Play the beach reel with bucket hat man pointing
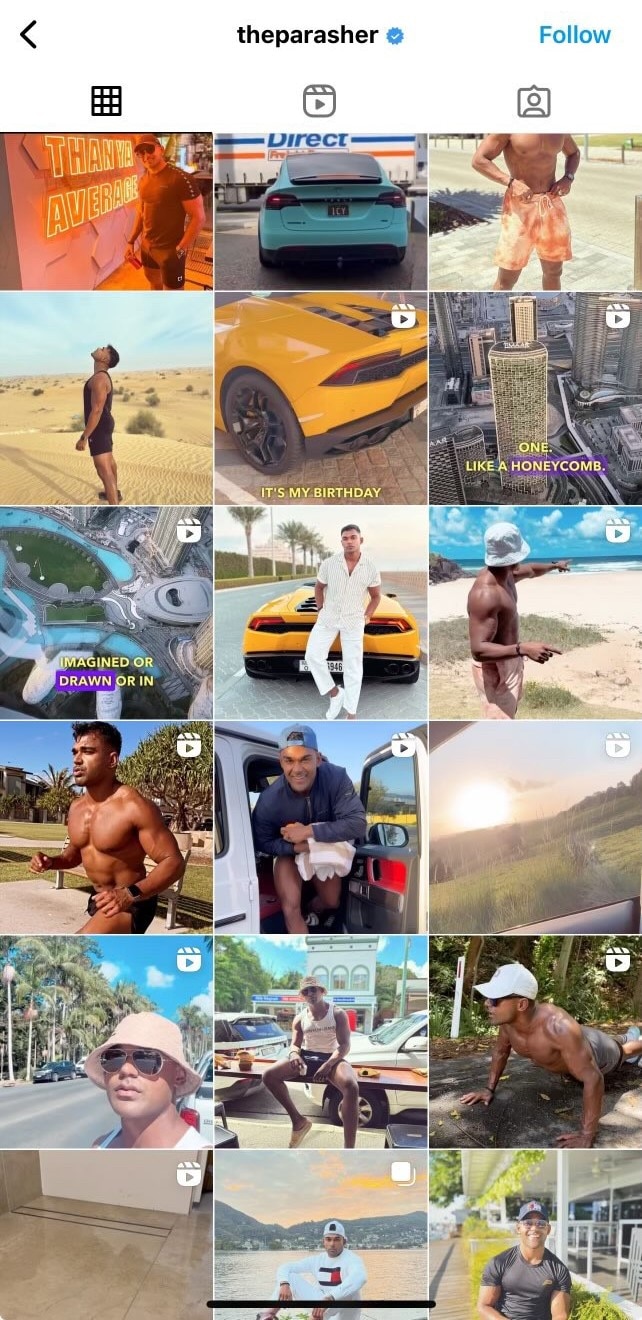 click(535, 612)
